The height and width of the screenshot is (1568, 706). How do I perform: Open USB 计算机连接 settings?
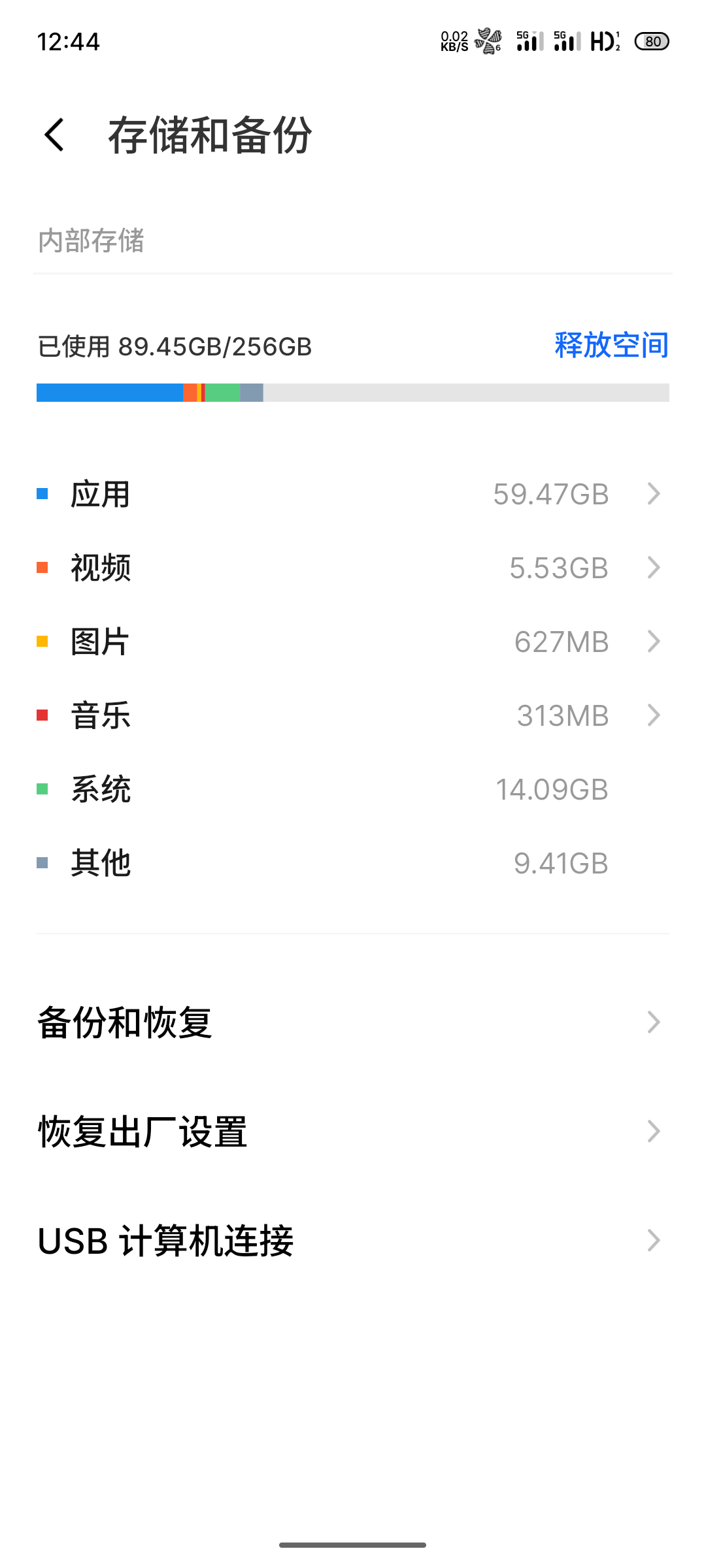(x=353, y=1241)
